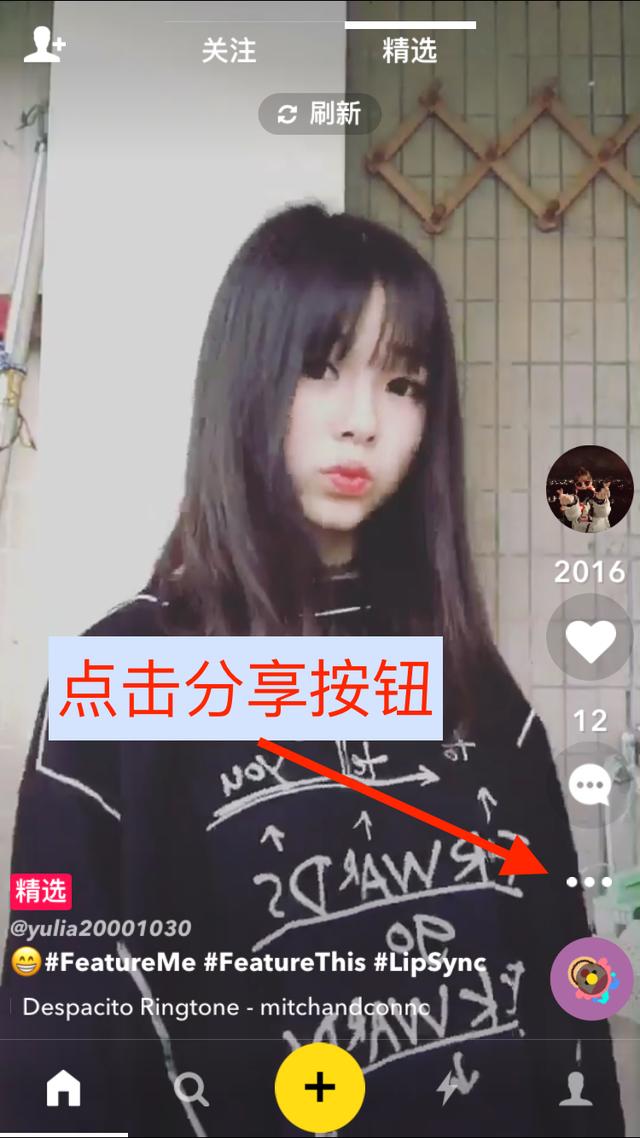
Task: Switch to the 关注 tab
Action: pyautogui.click(x=229, y=51)
